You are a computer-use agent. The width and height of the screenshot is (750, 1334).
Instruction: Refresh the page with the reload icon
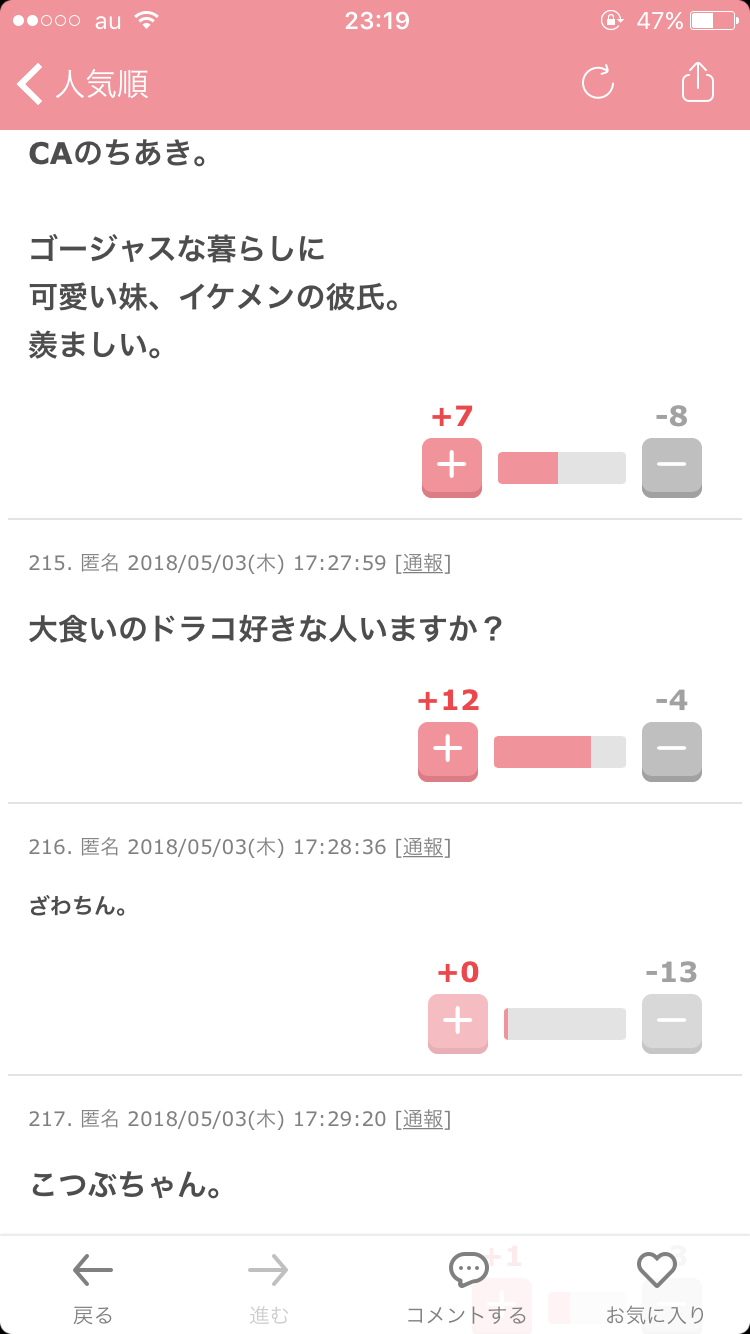[597, 84]
